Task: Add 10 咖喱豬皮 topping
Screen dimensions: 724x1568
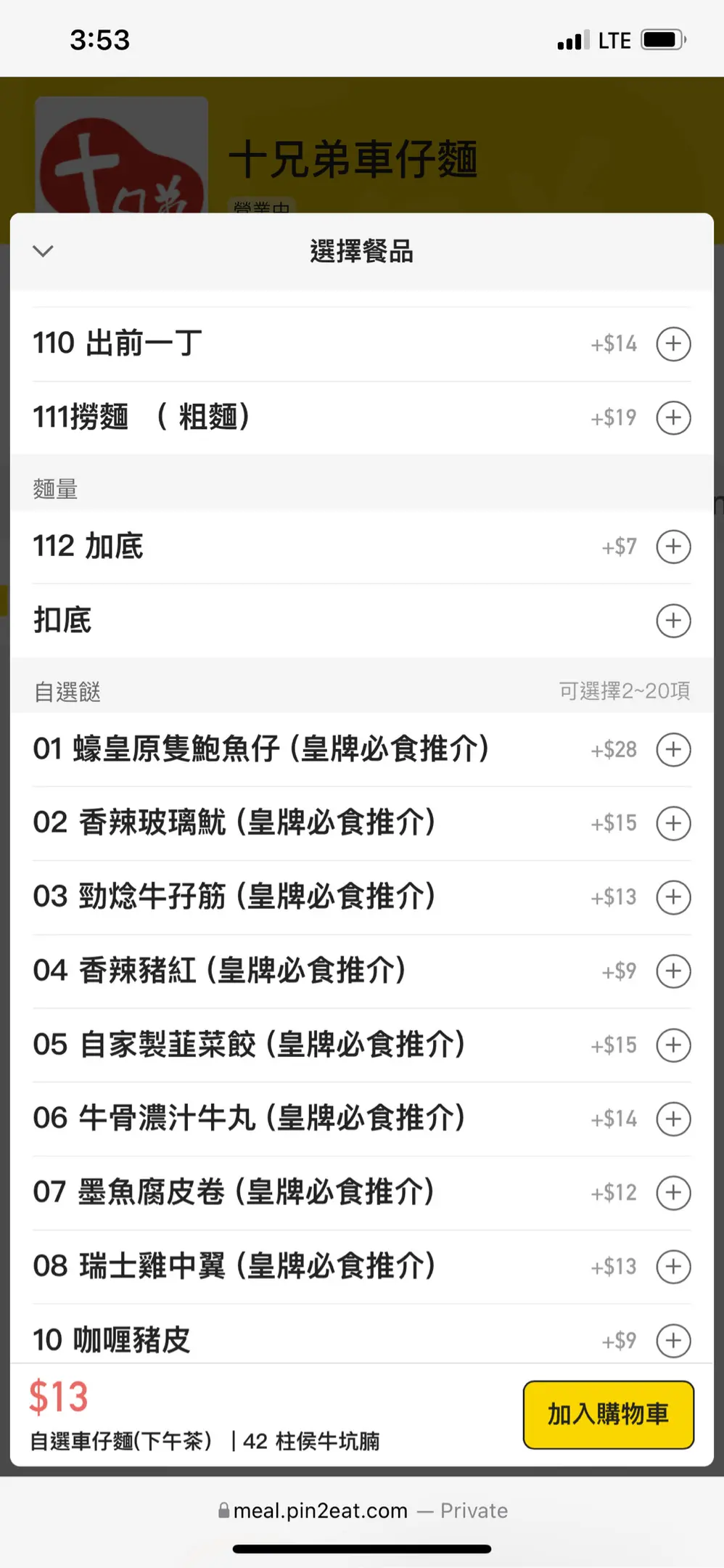Action: 673,1340
